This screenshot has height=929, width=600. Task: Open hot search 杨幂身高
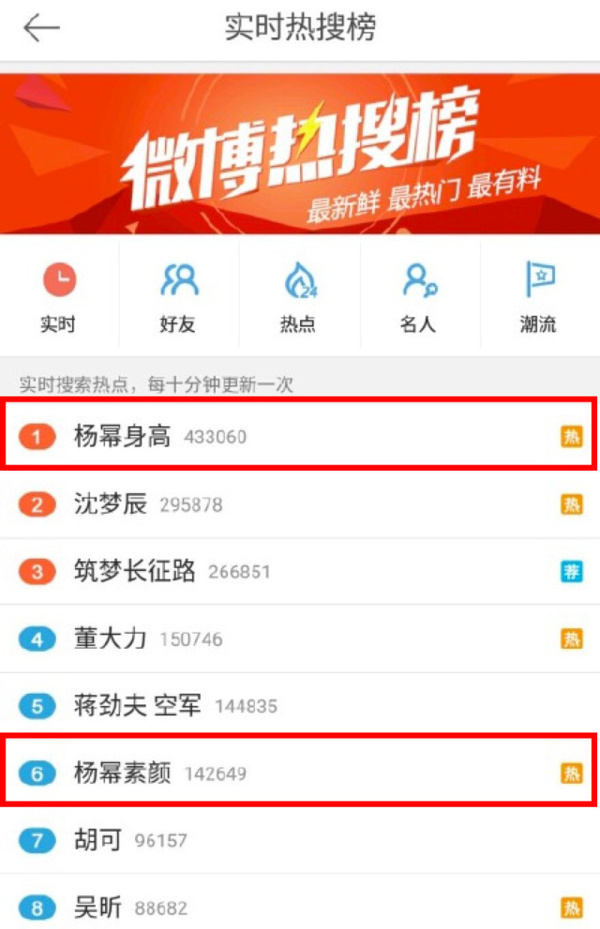(x=122, y=437)
